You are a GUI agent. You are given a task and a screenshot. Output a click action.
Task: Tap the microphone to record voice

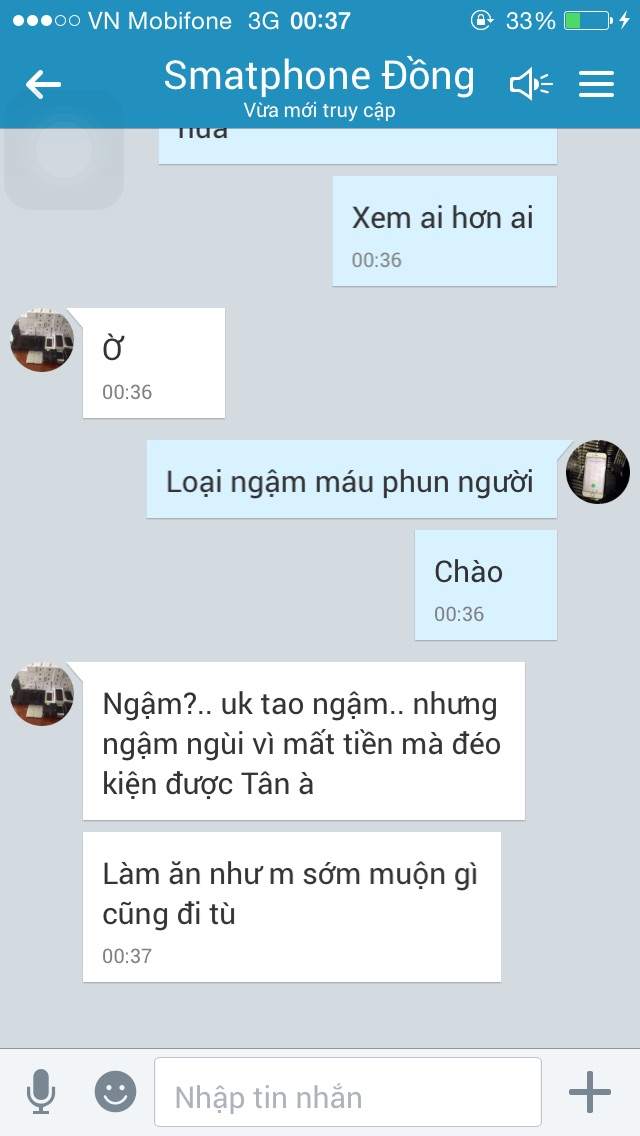click(x=41, y=1091)
